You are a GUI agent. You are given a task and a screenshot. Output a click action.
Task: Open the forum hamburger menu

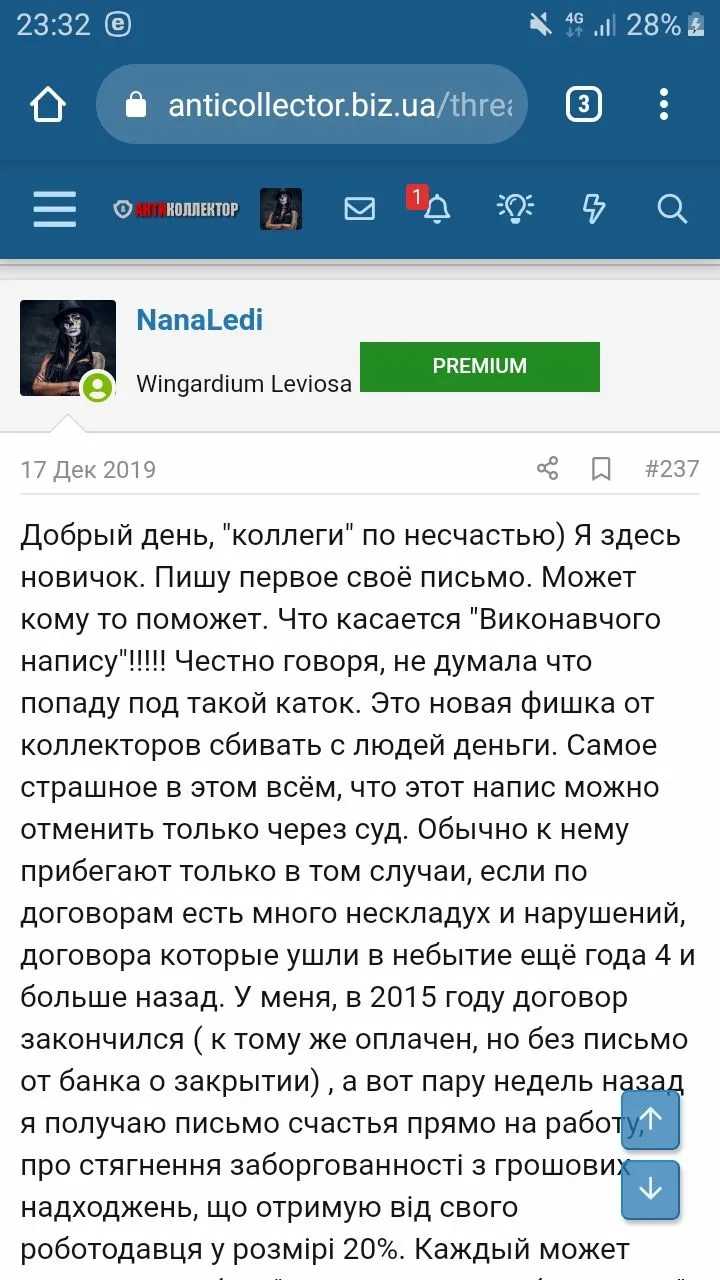pos(54,209)
